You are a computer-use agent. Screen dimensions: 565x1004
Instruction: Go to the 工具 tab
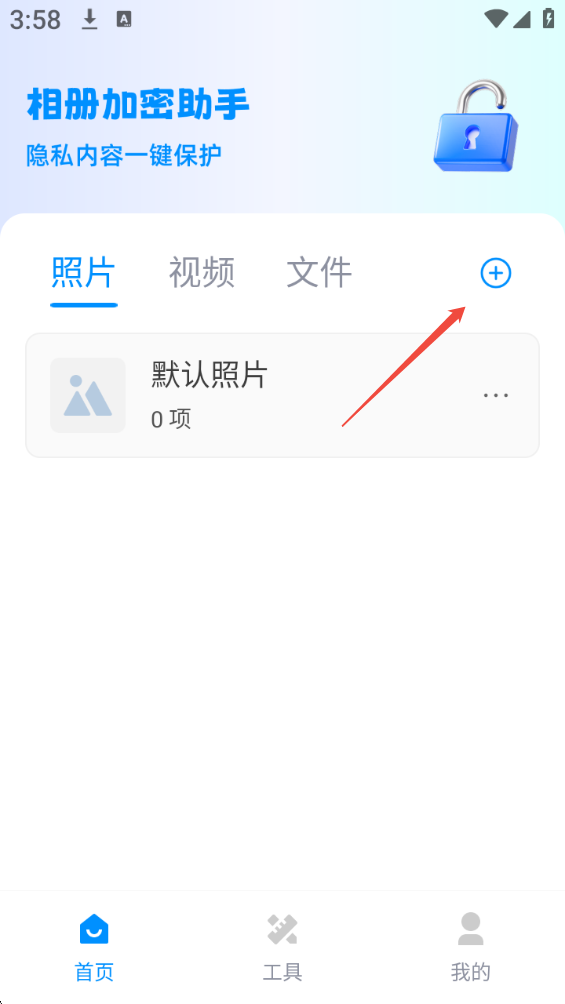pos(282,947)
